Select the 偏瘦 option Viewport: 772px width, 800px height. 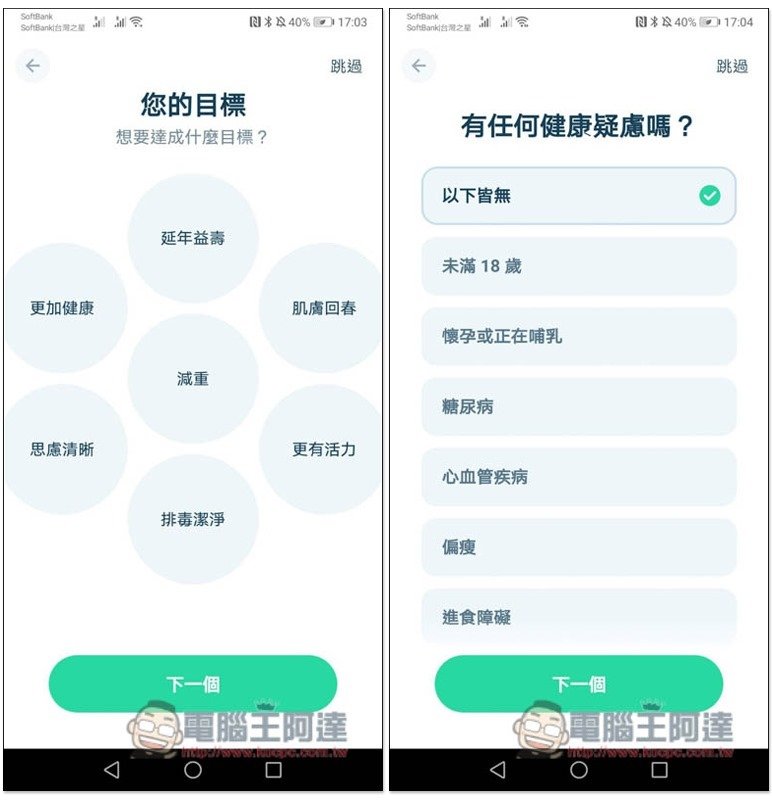[578, 547]
